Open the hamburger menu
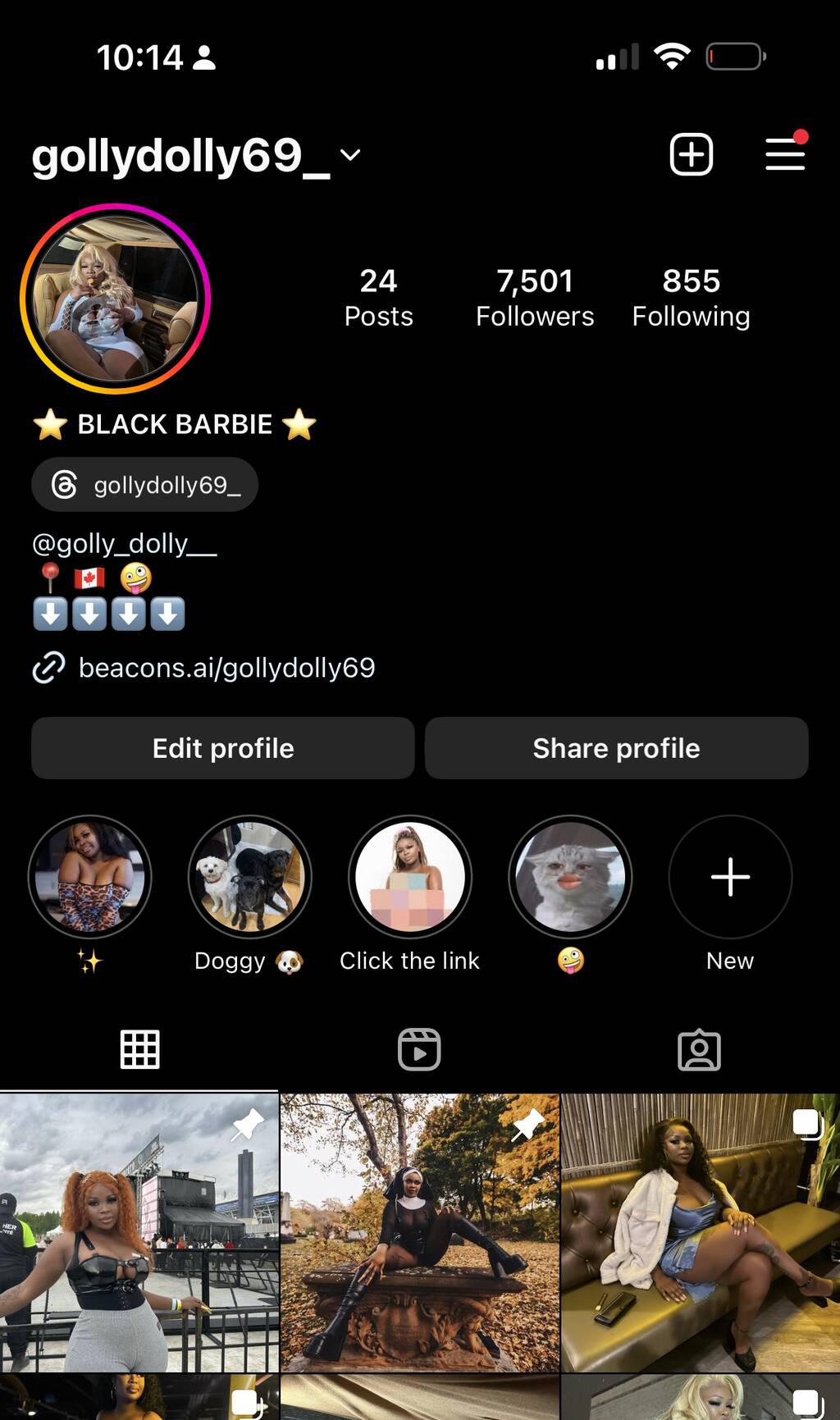Viewport: 840px width, 1420px height. (x=785, y=153)
